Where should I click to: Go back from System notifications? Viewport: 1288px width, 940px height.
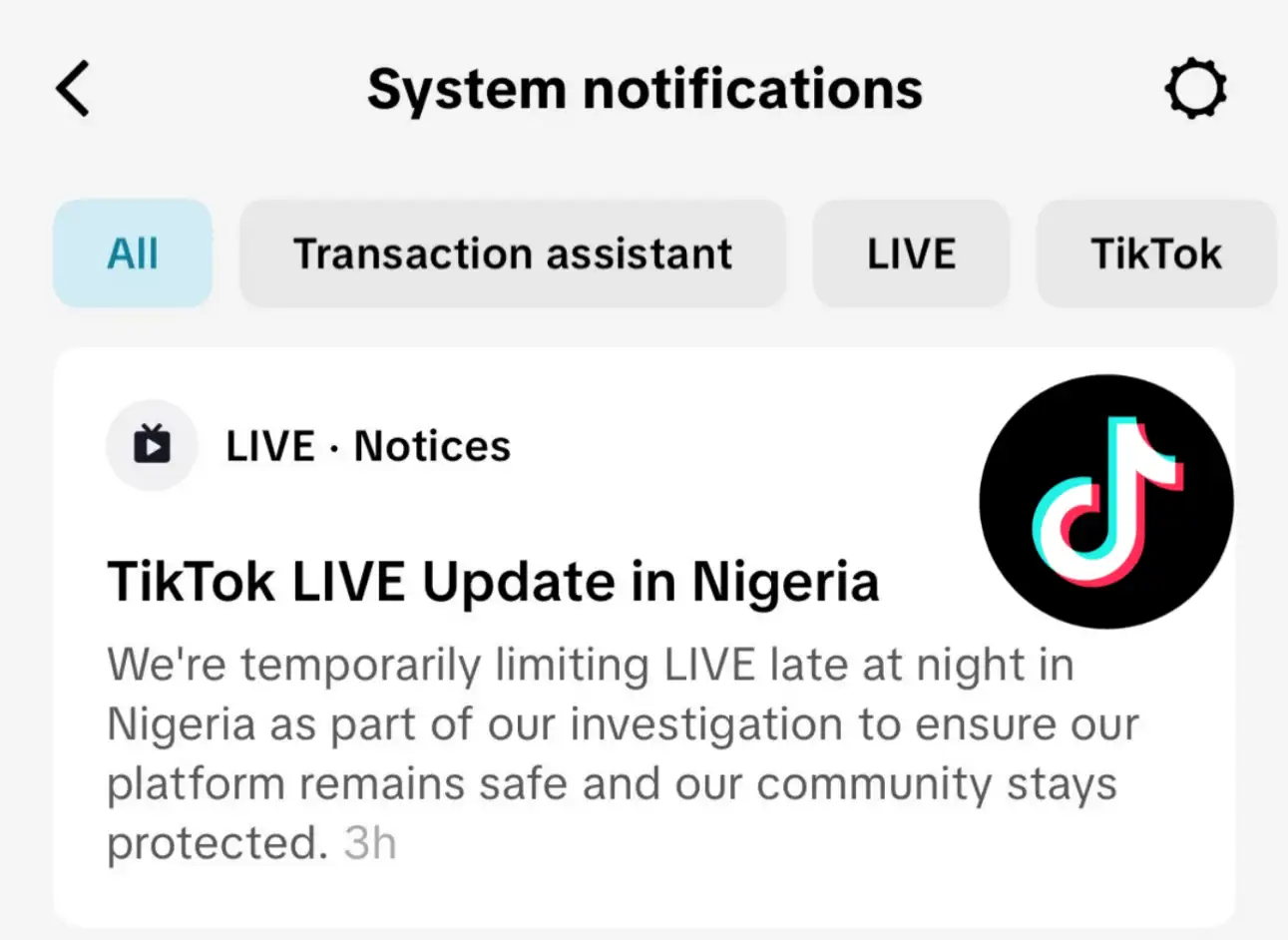coord(73,89)
